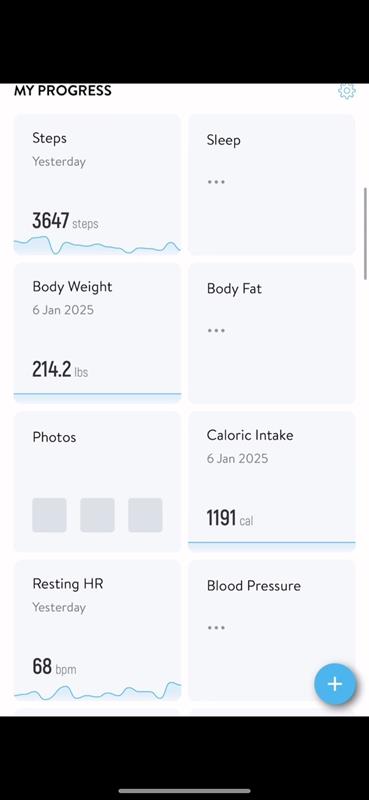Open the Photos card

[x=97, y=482]
